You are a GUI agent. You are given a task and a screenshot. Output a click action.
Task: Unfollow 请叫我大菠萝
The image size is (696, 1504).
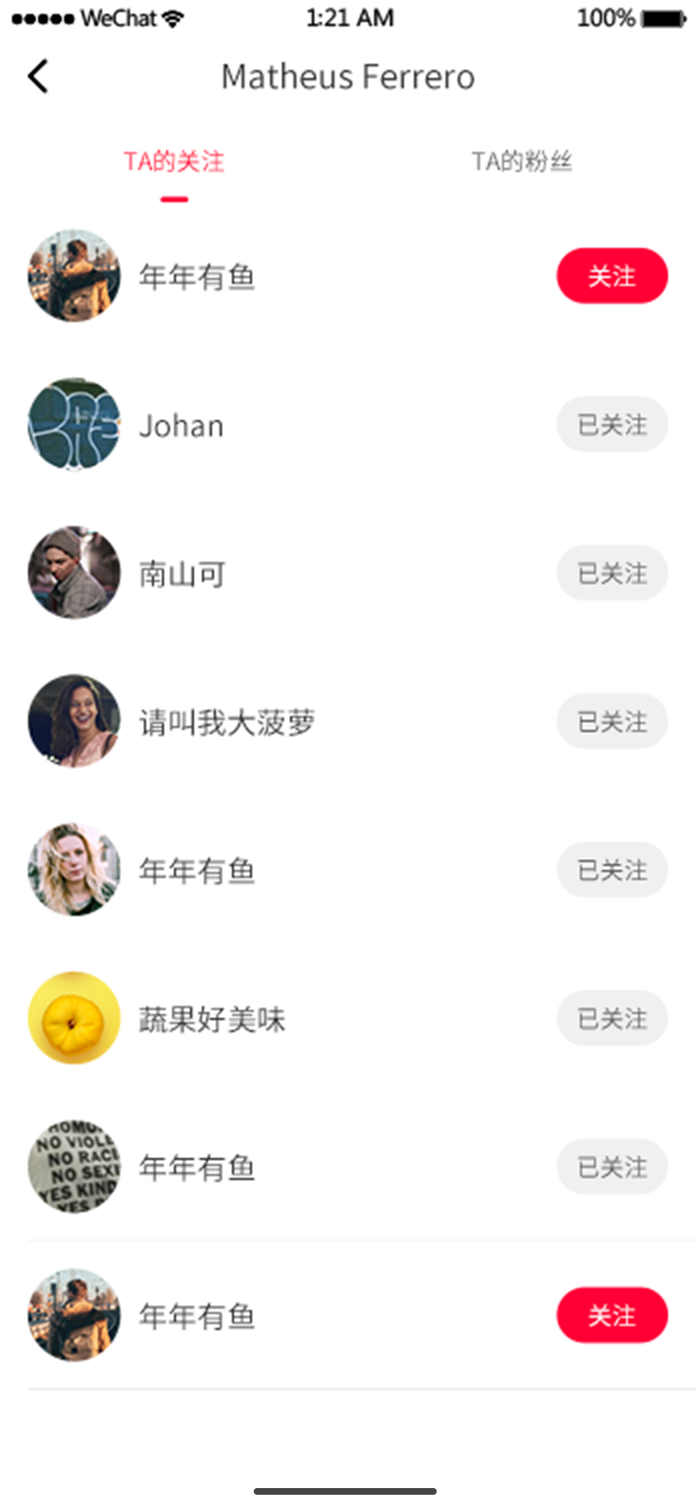612,722
